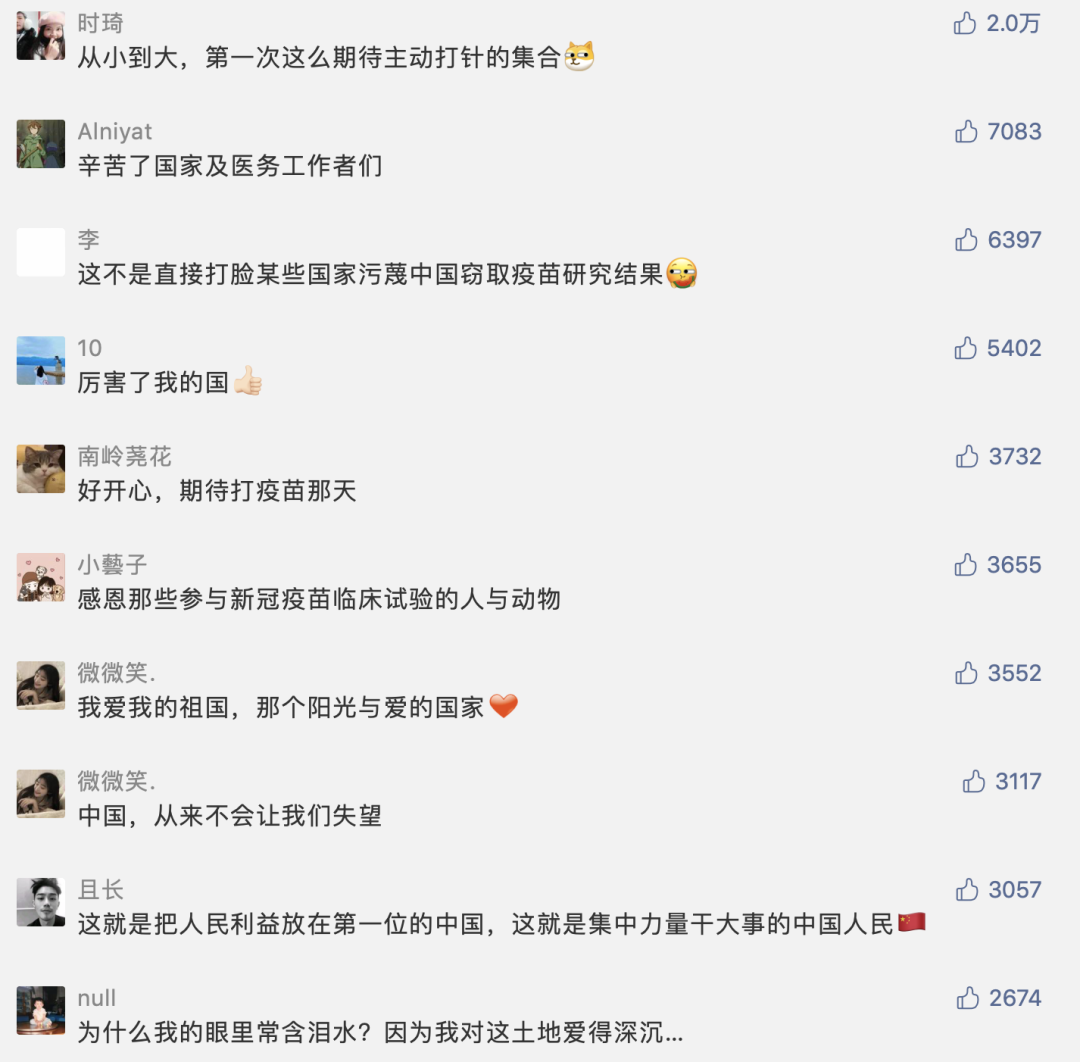
Task: Thumbs up 小藝子's comment
Action: click(966, 565)
